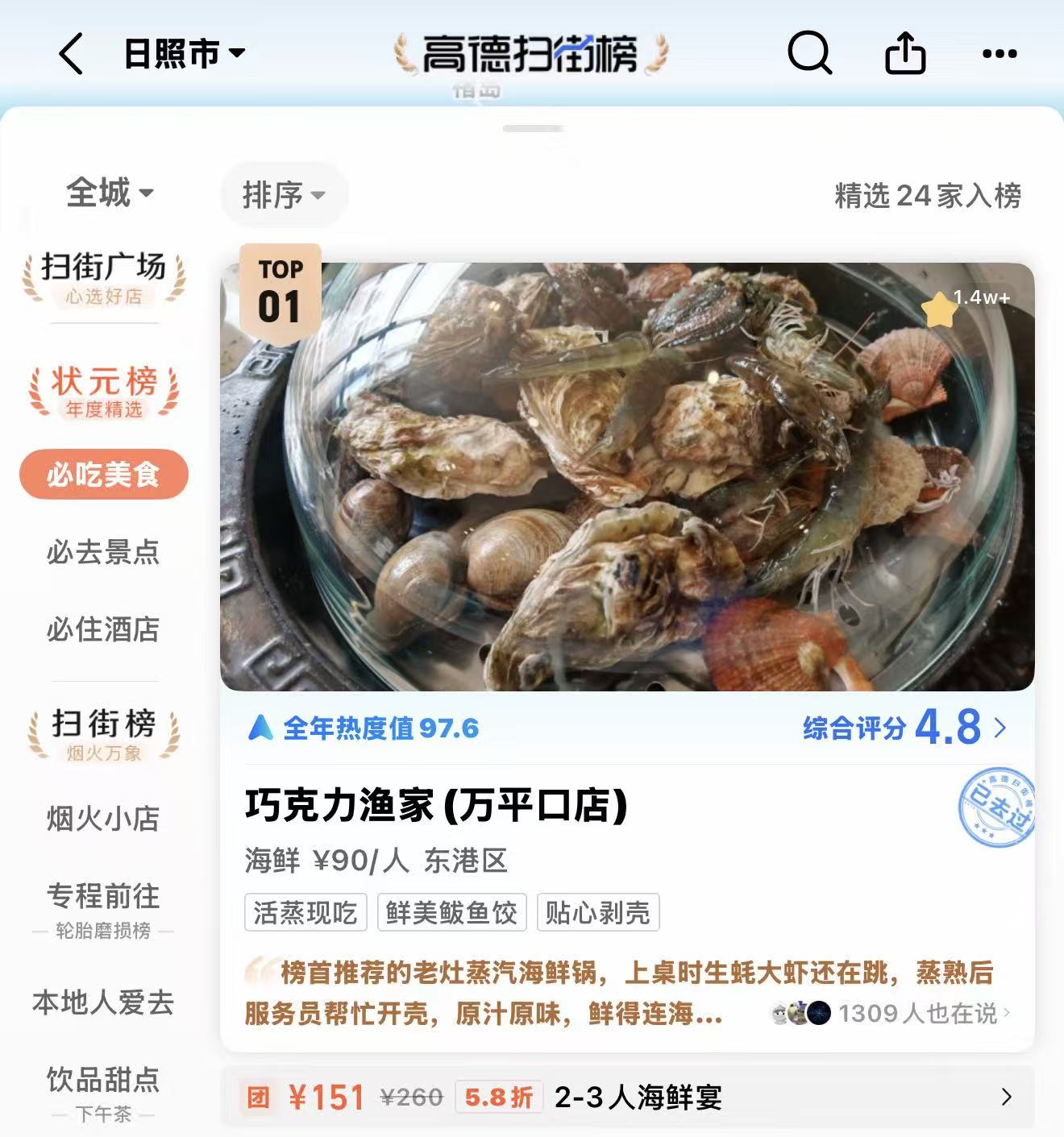
Task: Switch to 必住酒店 category
Action: click(x=103, y=629)
